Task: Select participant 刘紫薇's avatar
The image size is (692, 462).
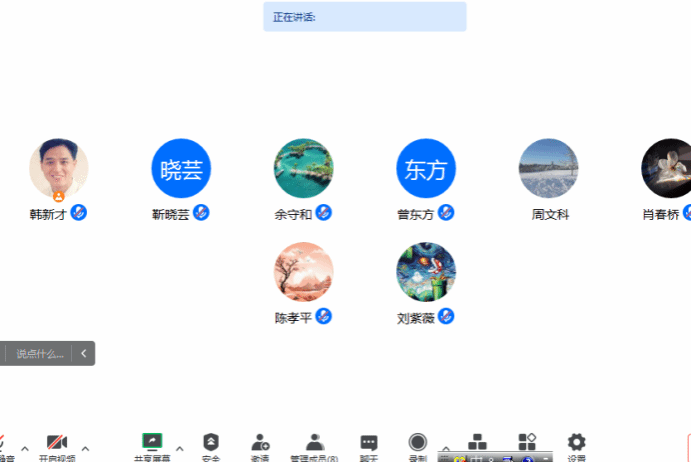Action: click(x=426, y=272)
